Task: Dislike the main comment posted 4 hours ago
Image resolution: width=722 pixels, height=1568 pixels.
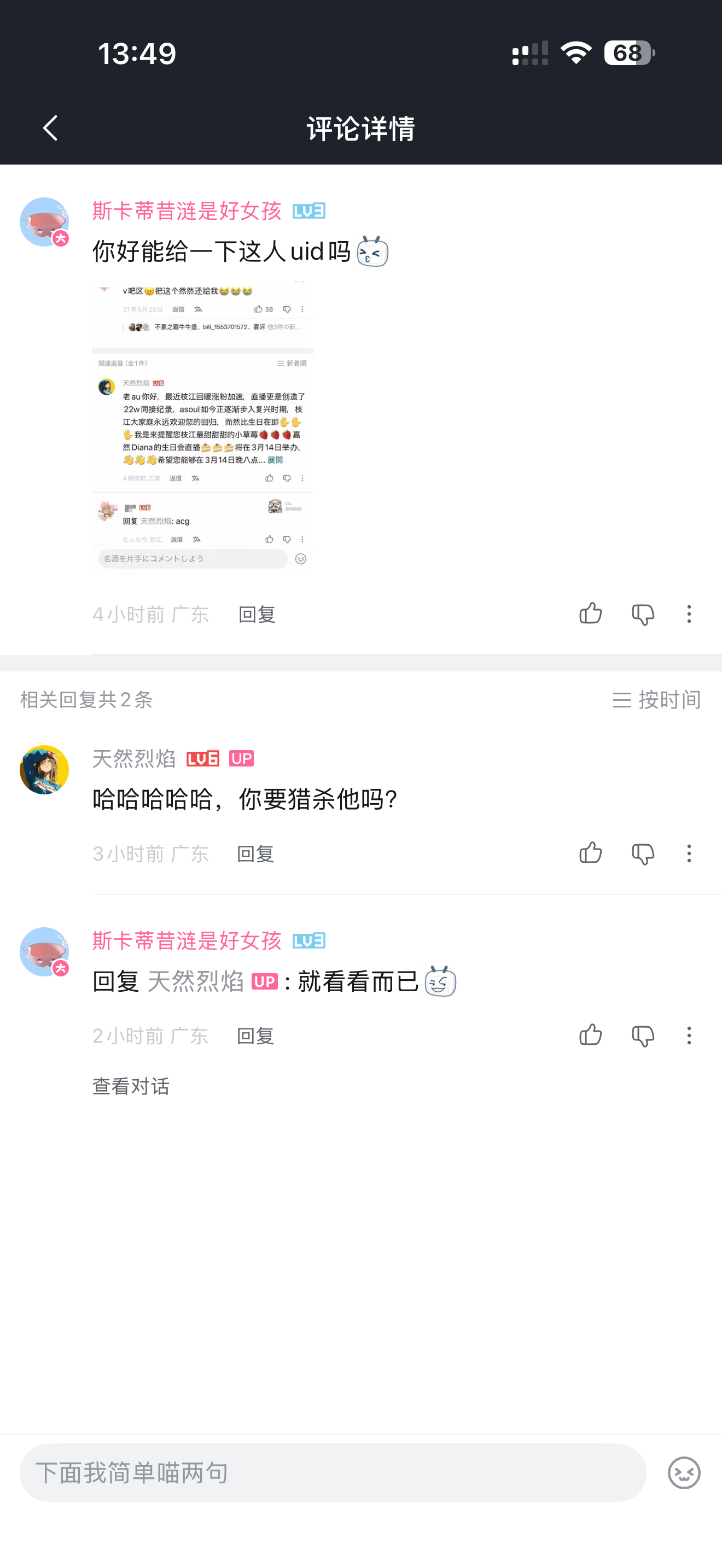Action: click(642, 613)
